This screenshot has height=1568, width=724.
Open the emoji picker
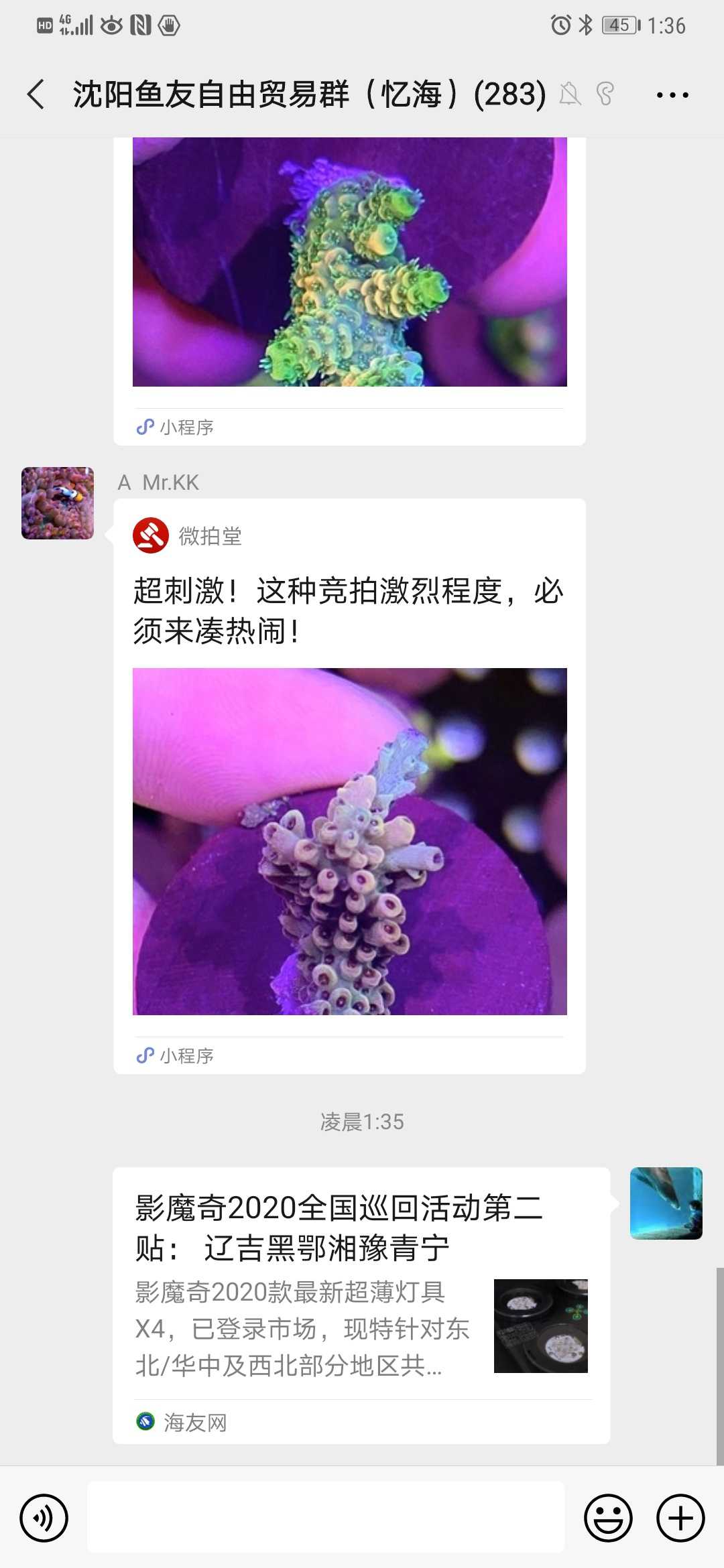(608, 1518)
